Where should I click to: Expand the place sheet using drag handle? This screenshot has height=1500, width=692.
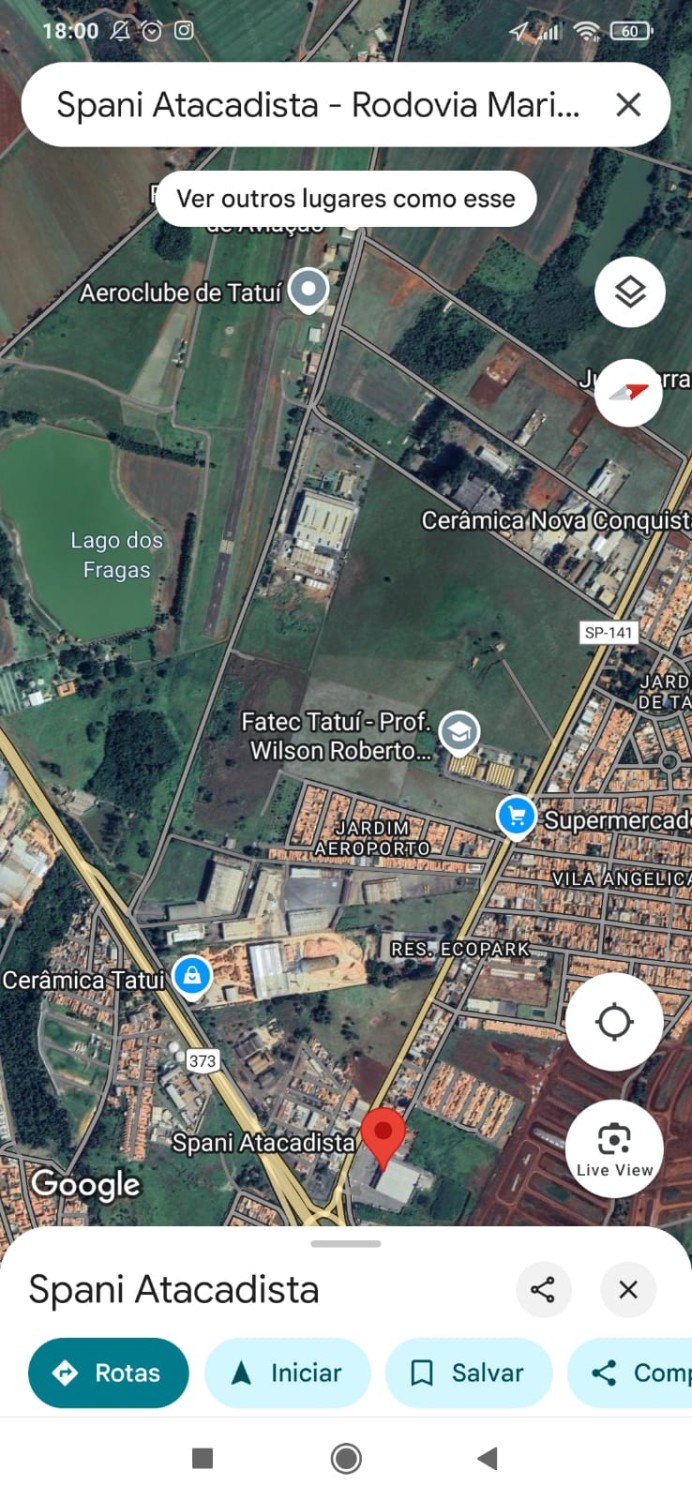pos(346,1244)
